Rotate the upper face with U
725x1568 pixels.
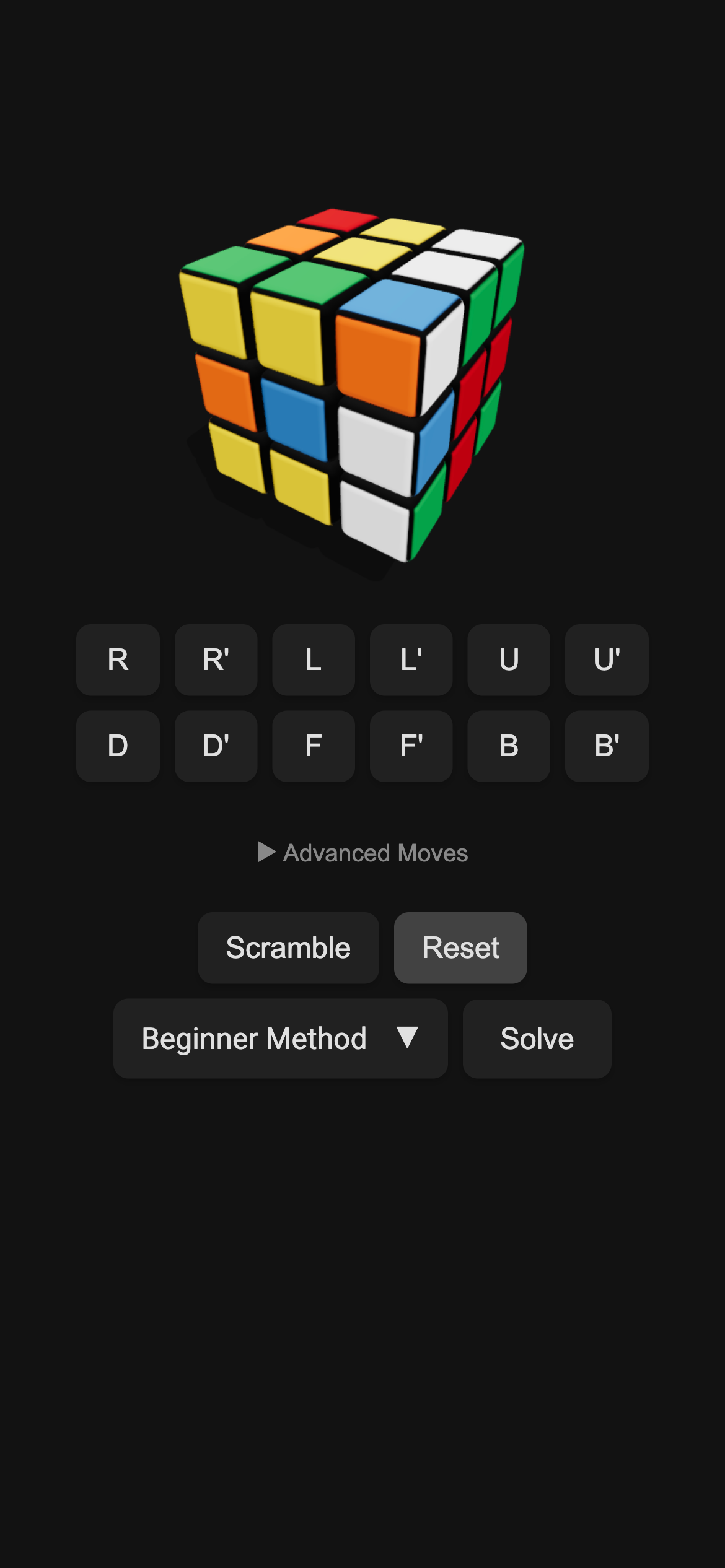[509, 660]
